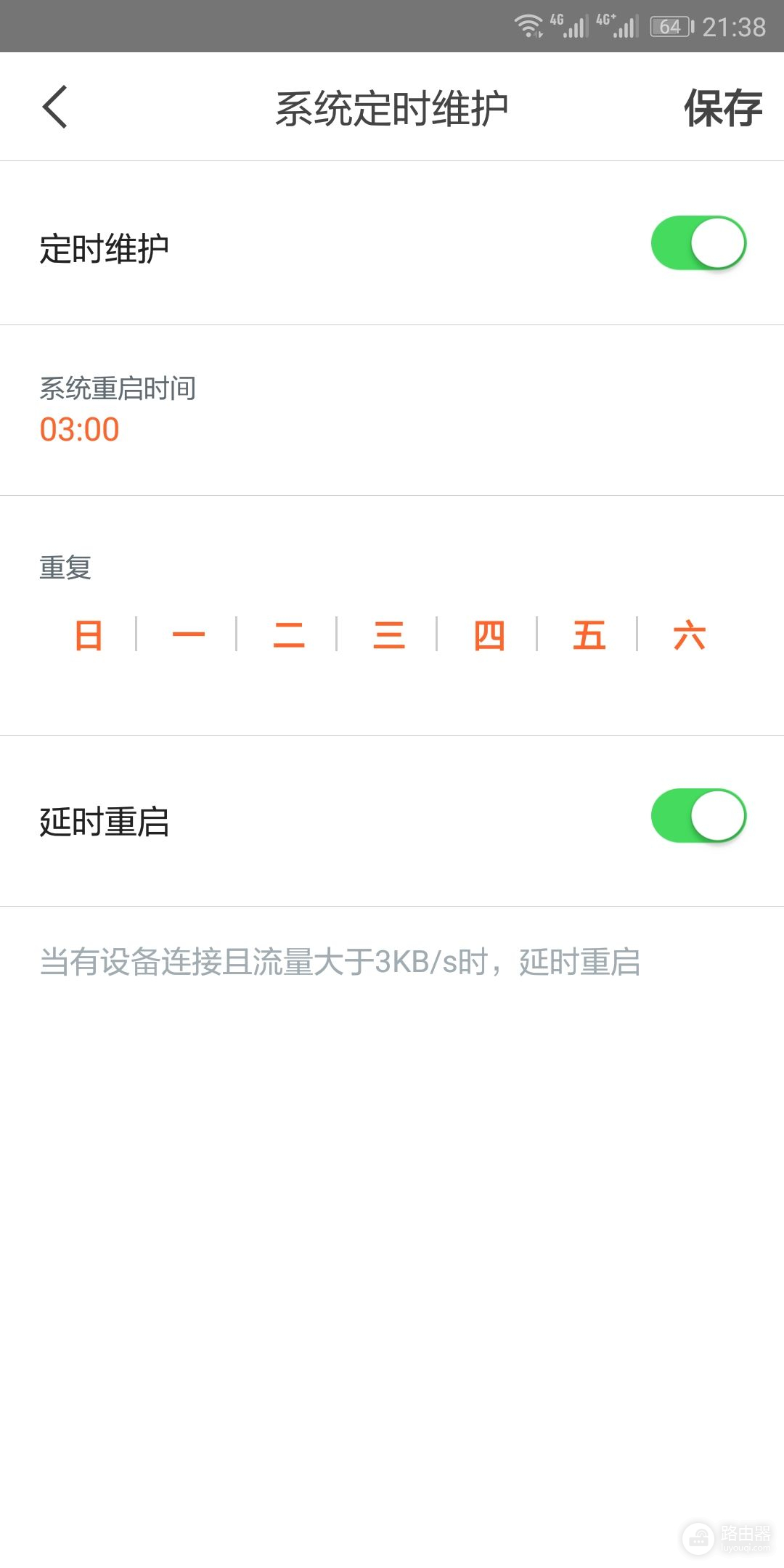Toggle repeat day 二
Image resolution: width=784 pixels, height=1568 pixels.
click(x=288, y=635)
